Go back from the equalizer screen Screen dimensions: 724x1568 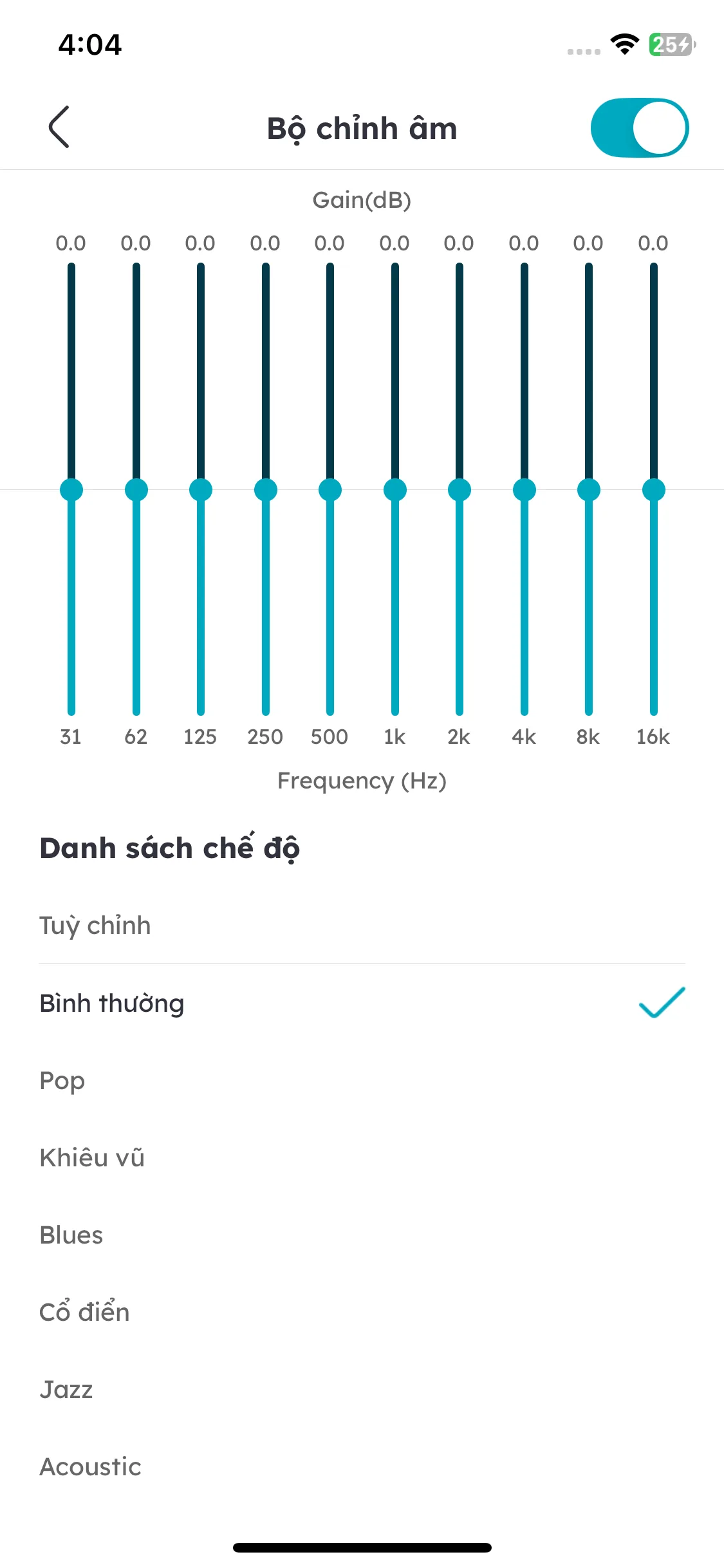(x=59, y=127)
